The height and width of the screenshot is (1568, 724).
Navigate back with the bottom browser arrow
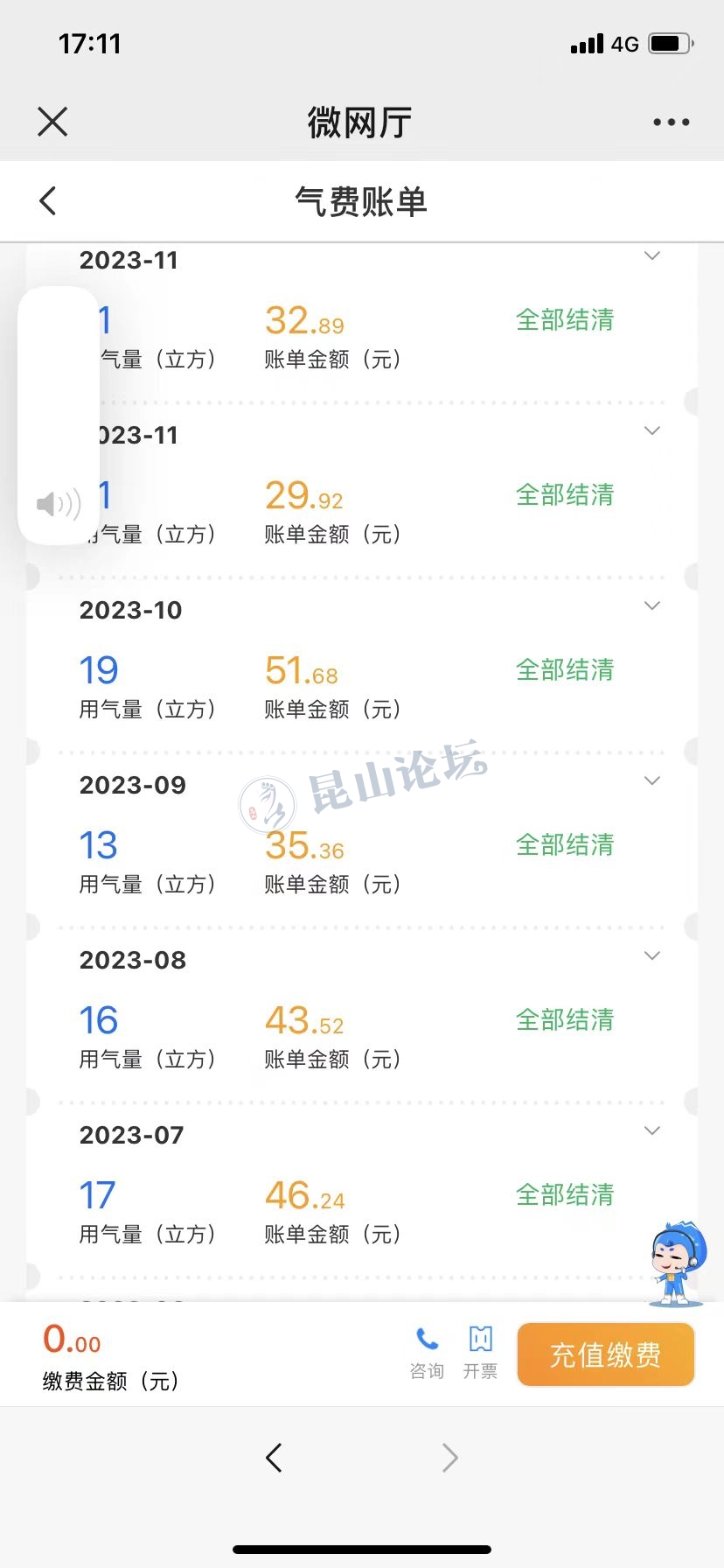coord(274,1458)
